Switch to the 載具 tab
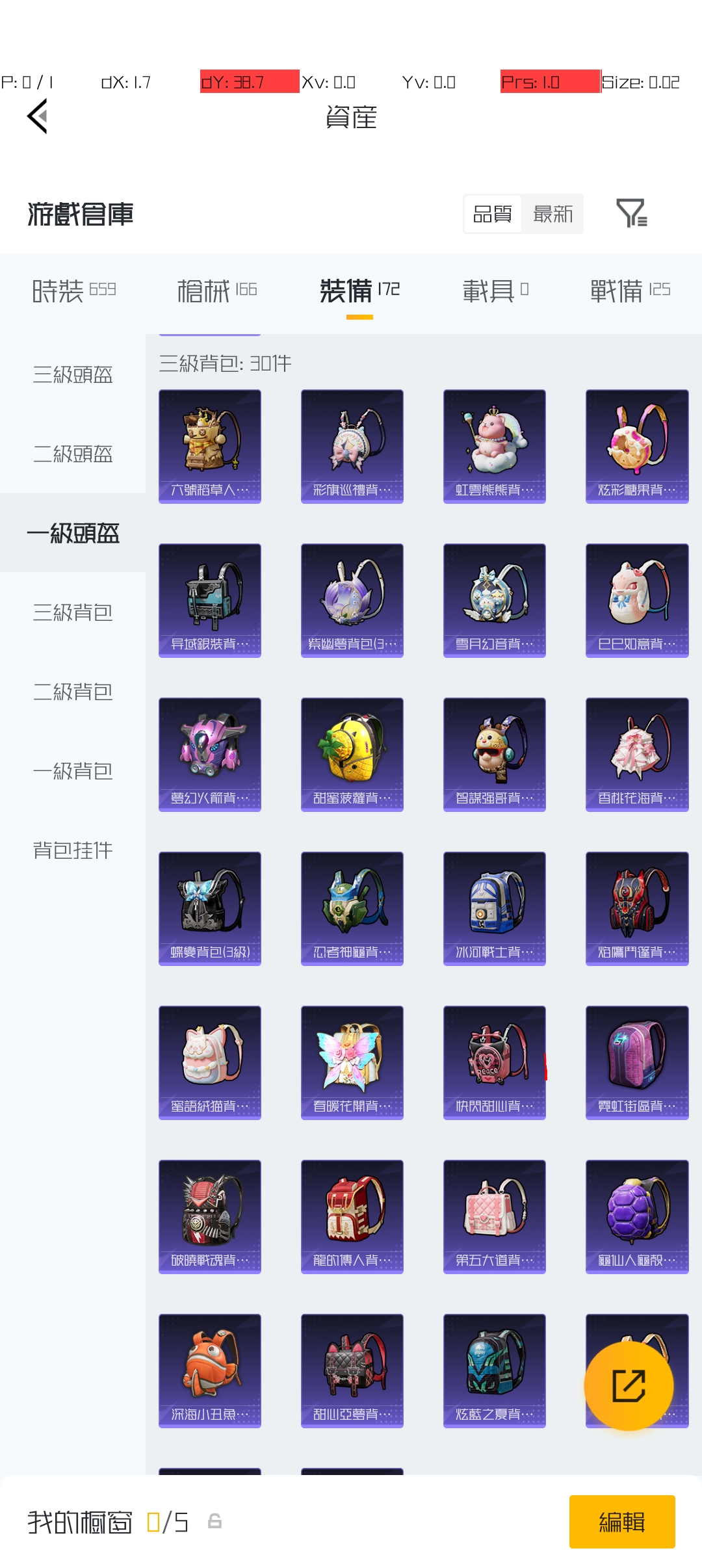This screenshot has width=702, height=1568. (x=495, y=290)
